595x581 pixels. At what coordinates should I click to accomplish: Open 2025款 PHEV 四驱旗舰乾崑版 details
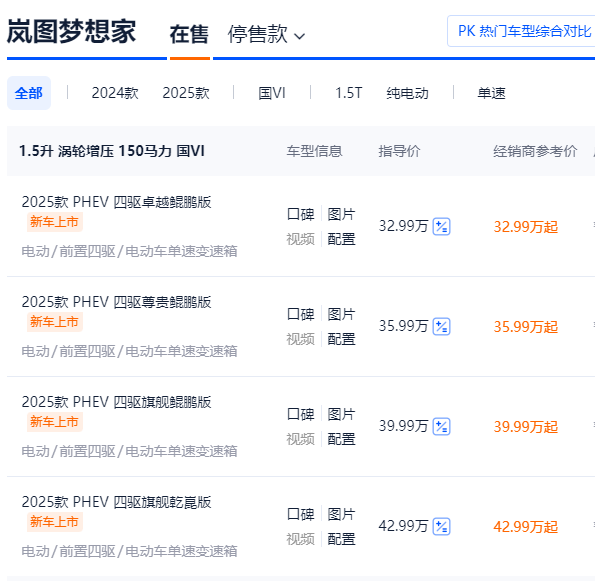(x=116, y=502)
